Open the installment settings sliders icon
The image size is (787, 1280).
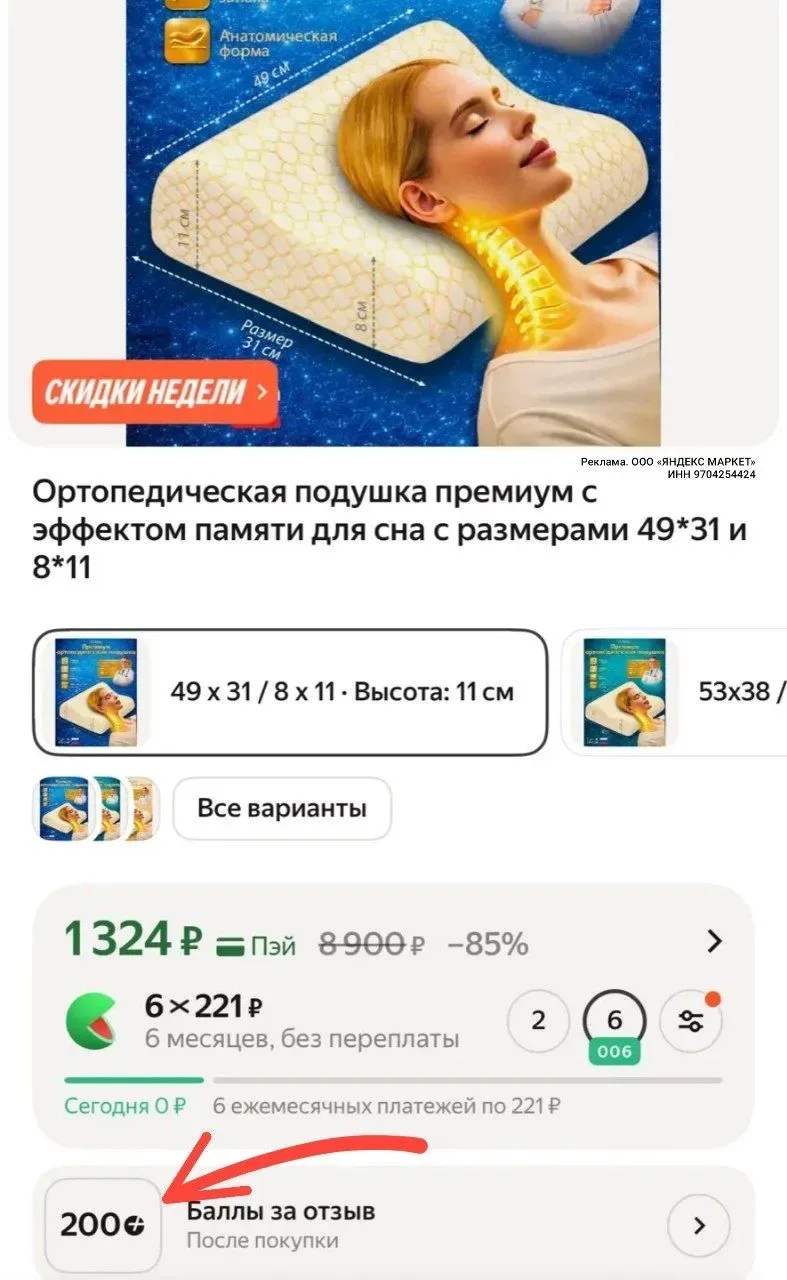pos(690,1020)
